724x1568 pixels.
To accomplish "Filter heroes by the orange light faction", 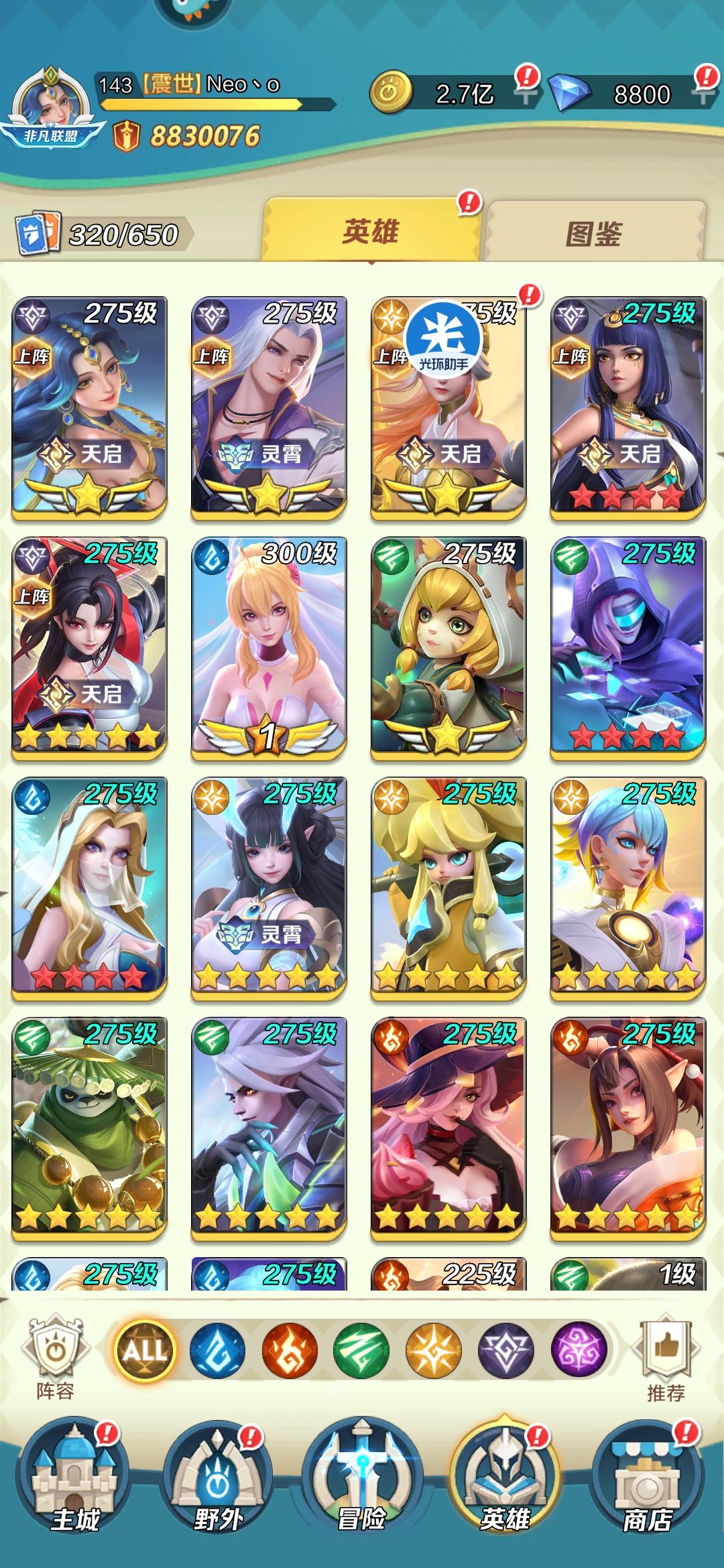I will [x=434, y=1350].
